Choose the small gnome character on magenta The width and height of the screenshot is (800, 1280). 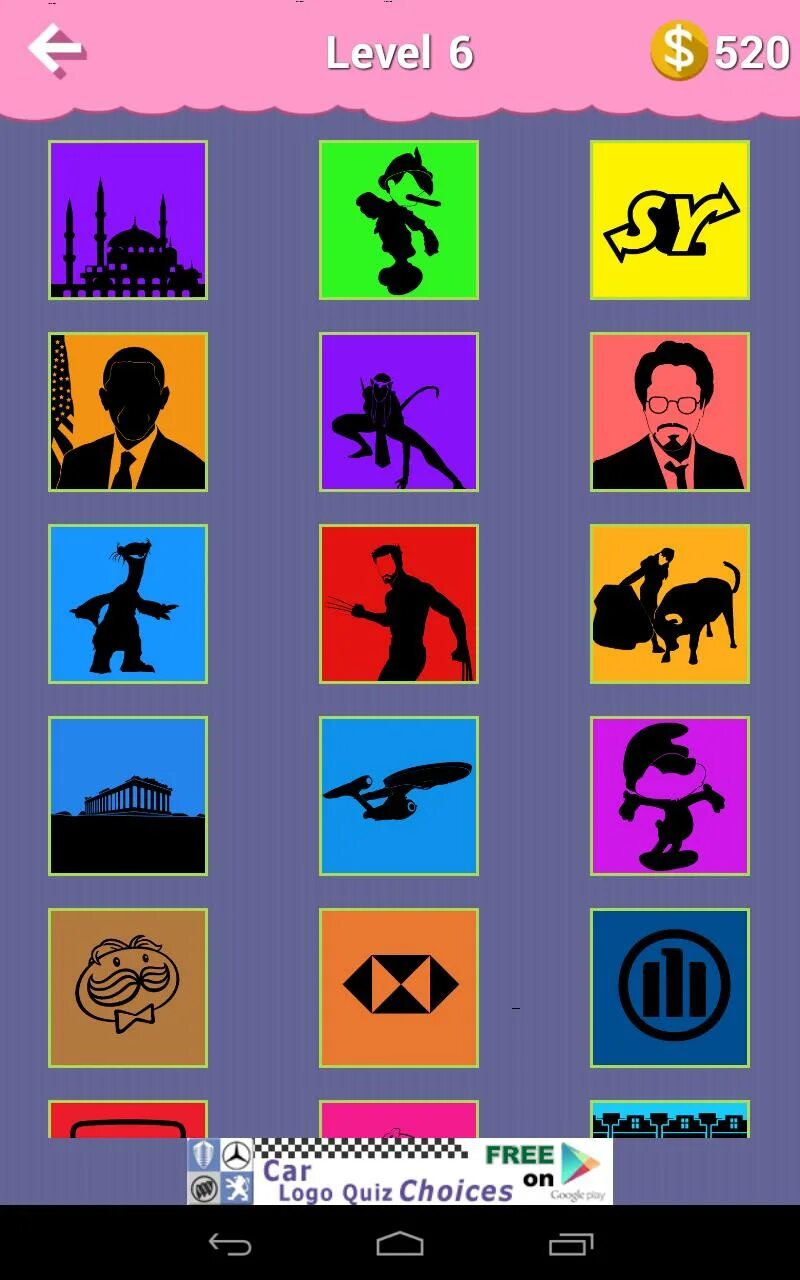(670, 796)
